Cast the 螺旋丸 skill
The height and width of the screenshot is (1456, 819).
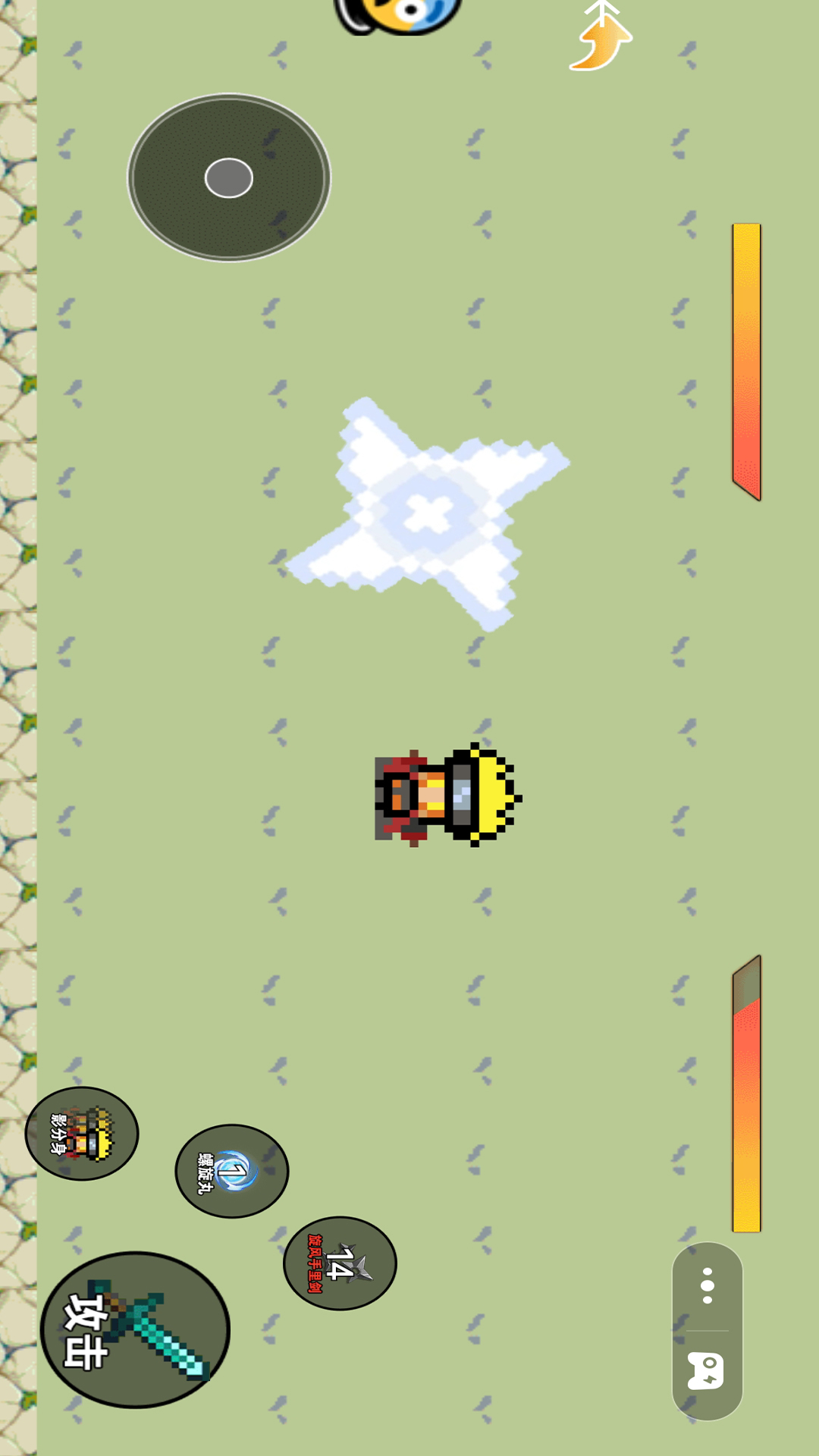coord(232,1172)
